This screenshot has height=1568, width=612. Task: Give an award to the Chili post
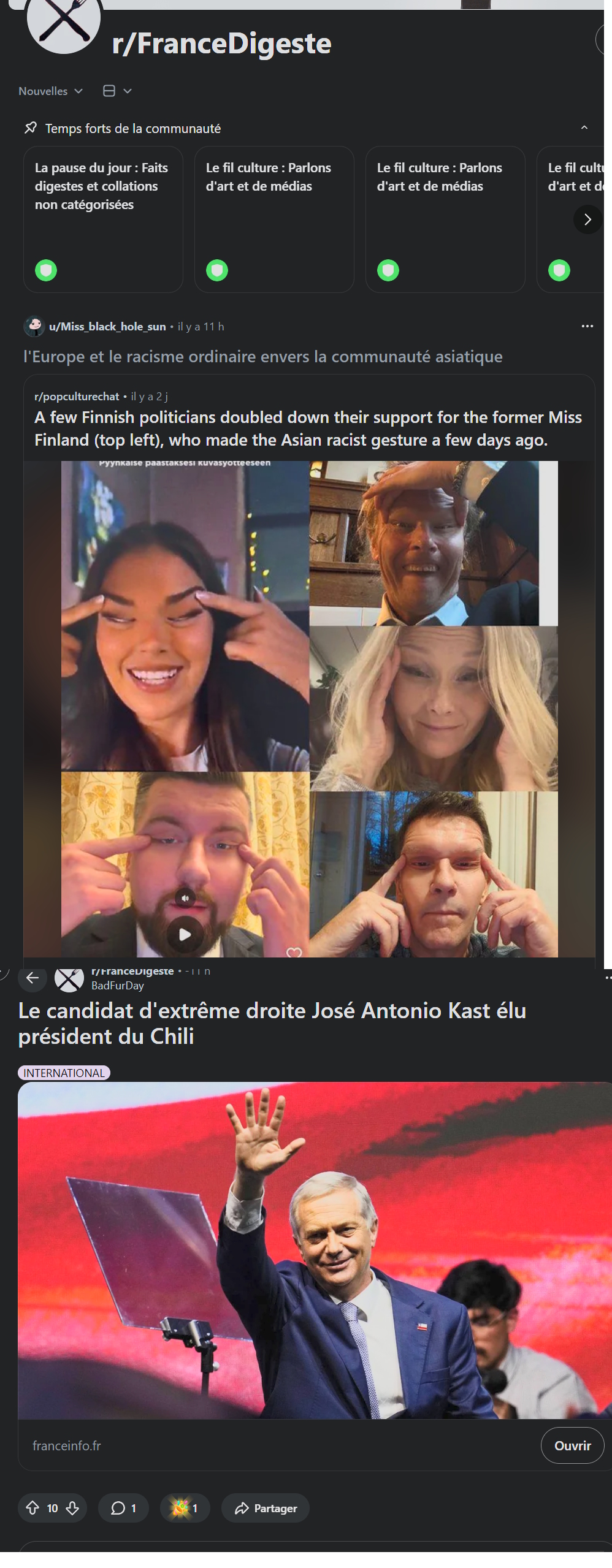(x=185, y=1508)
